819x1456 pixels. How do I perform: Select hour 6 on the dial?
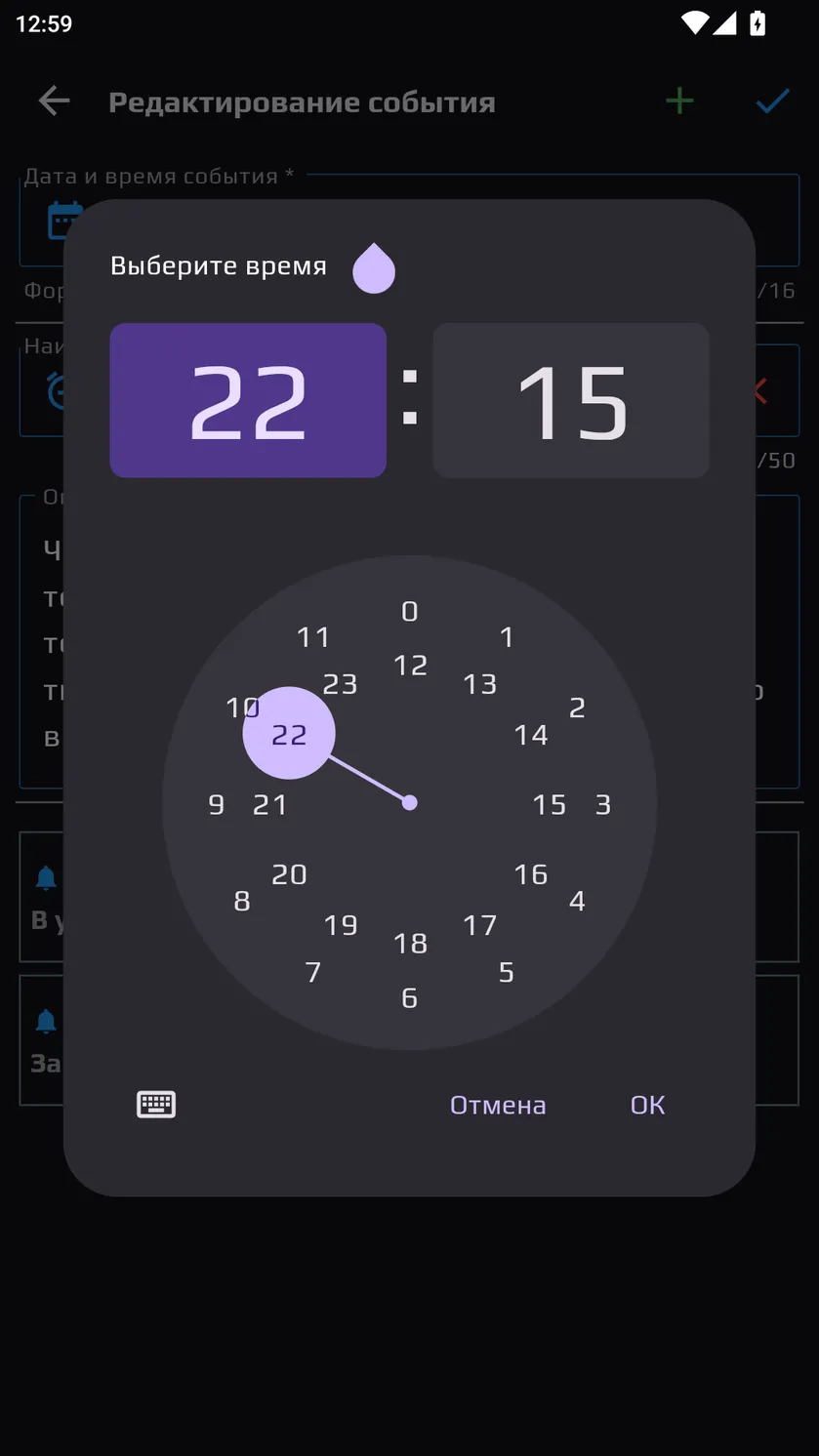(410, 998)
